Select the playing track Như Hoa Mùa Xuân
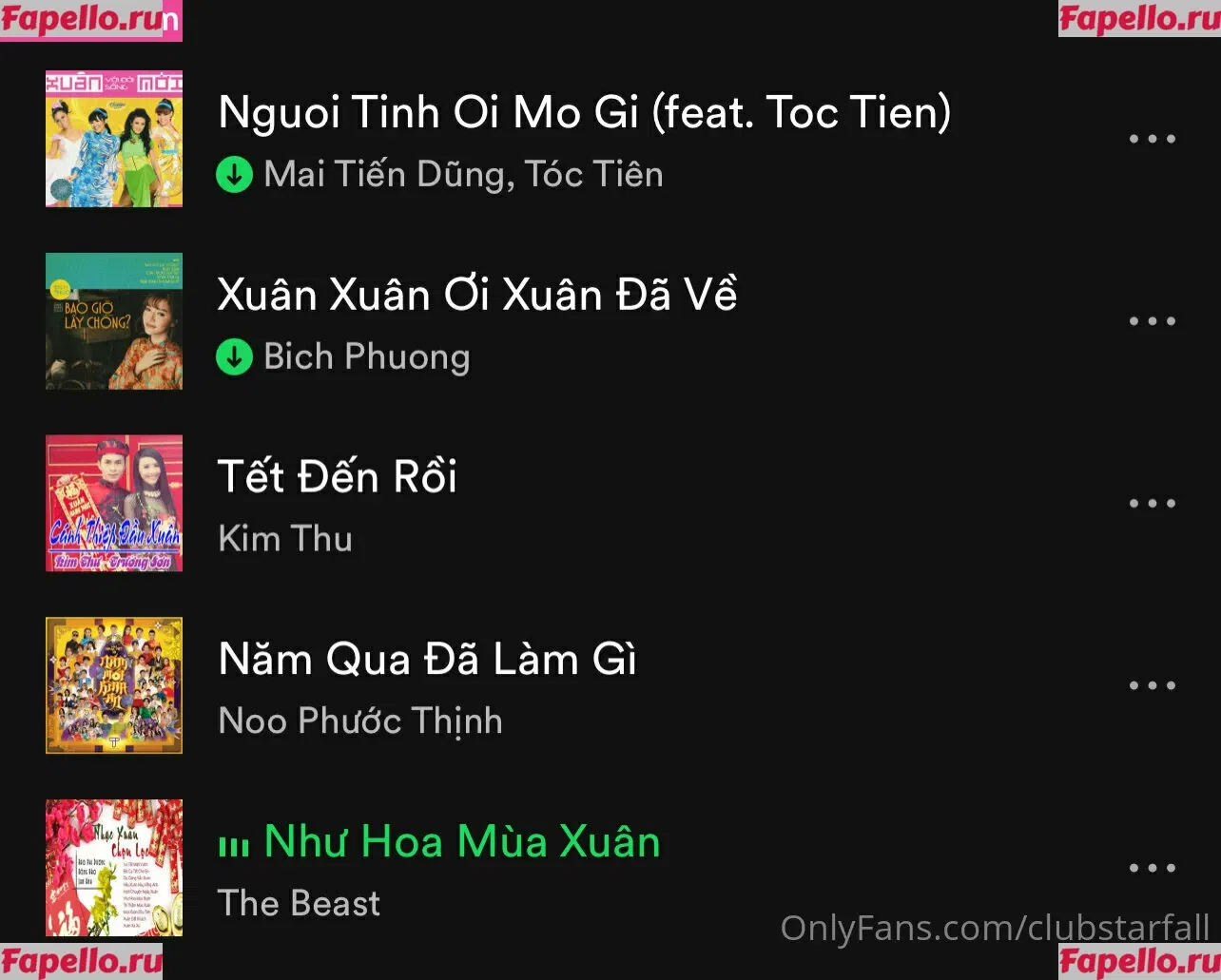Image resolution: width=1221 pixels, height=980 pixels. point(461,842)
